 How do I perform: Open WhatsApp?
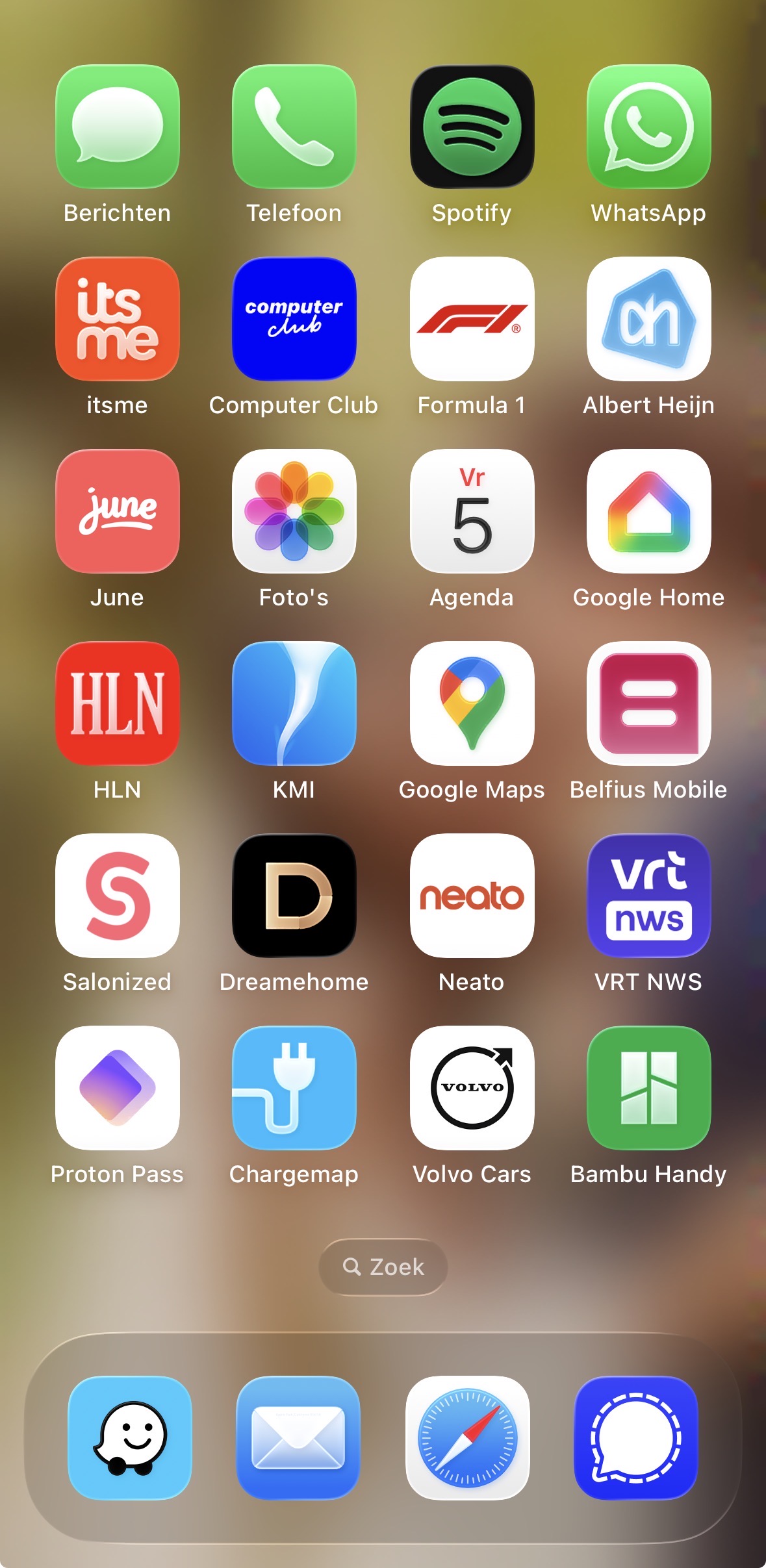(648, 127)
